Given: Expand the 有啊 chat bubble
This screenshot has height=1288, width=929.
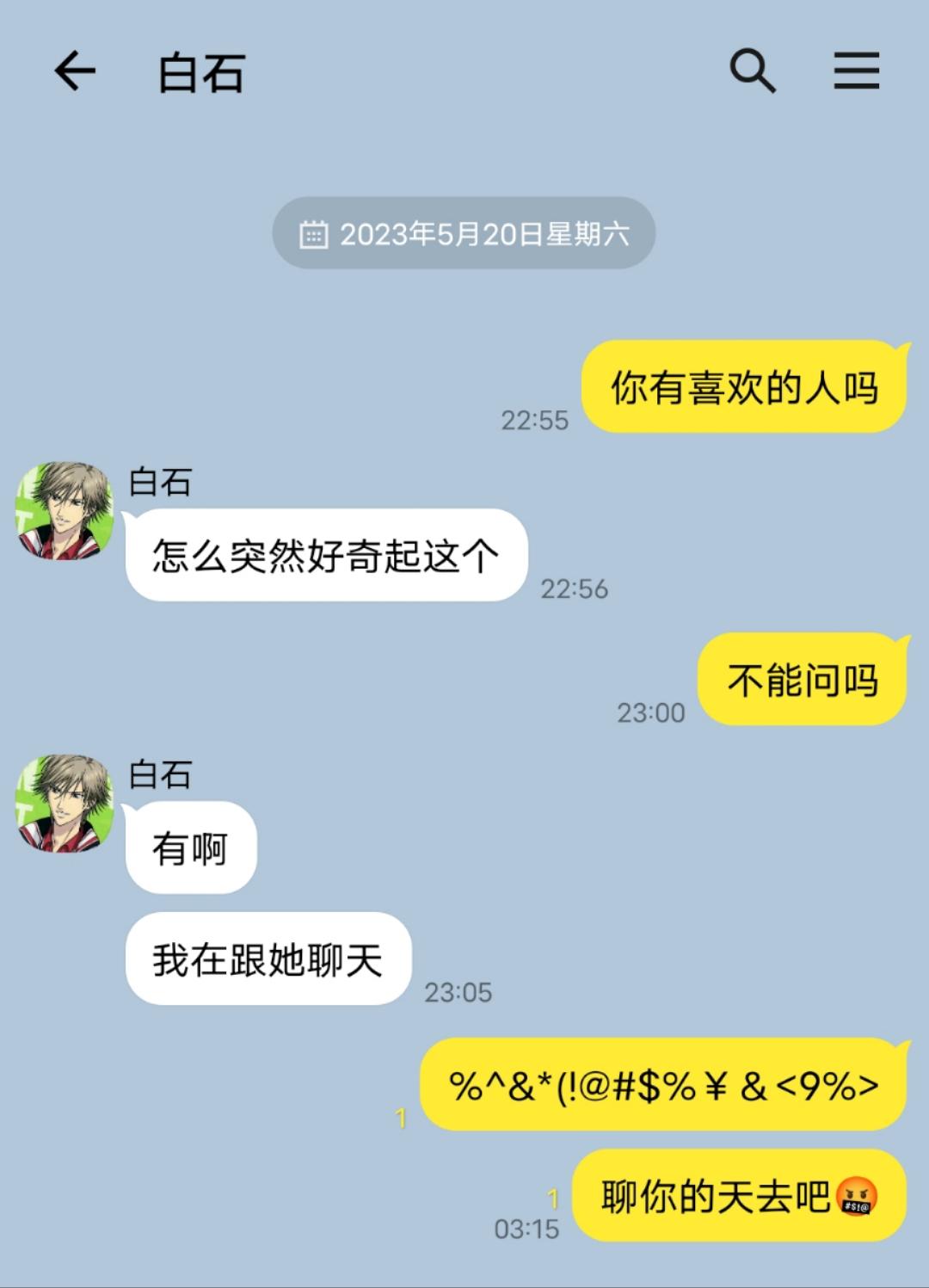Looking at the screenshot, I should tap(190, 845).
